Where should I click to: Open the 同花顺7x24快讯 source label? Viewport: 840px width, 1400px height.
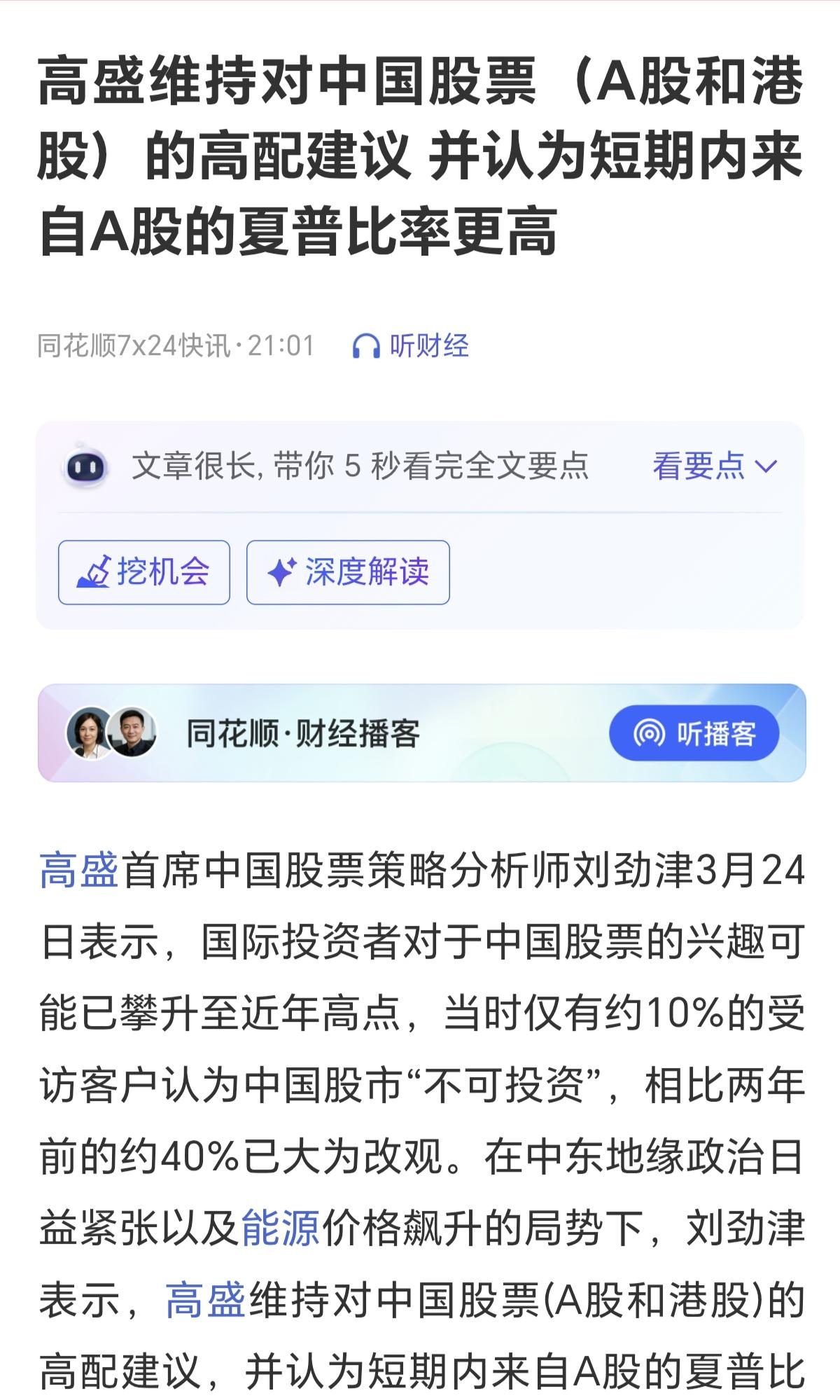[136, 344]
